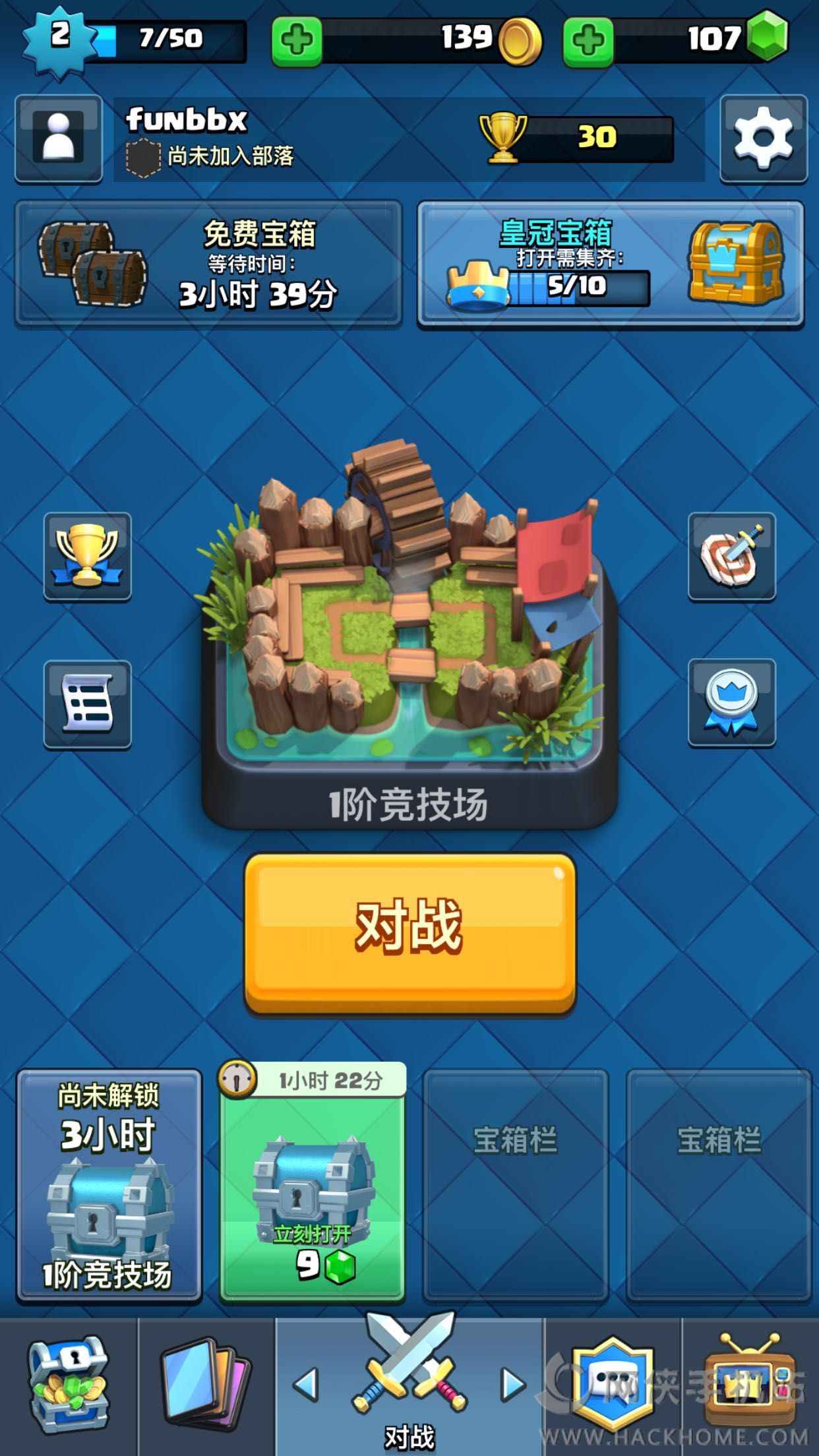819x1456 pixels.
Task: Switch to the cards deck tab
Action: 206,1385
